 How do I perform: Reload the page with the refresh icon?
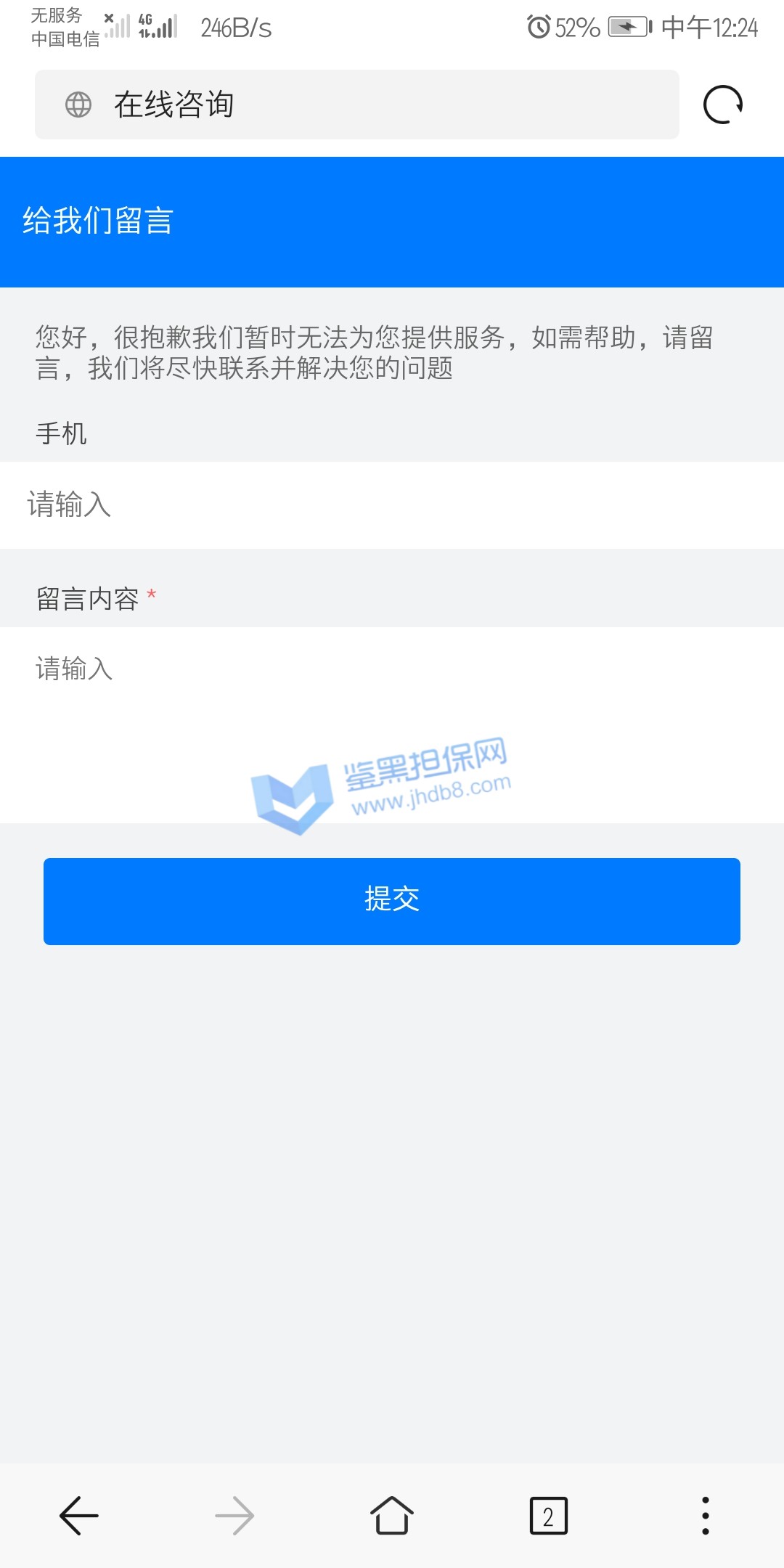coord(723,105)
